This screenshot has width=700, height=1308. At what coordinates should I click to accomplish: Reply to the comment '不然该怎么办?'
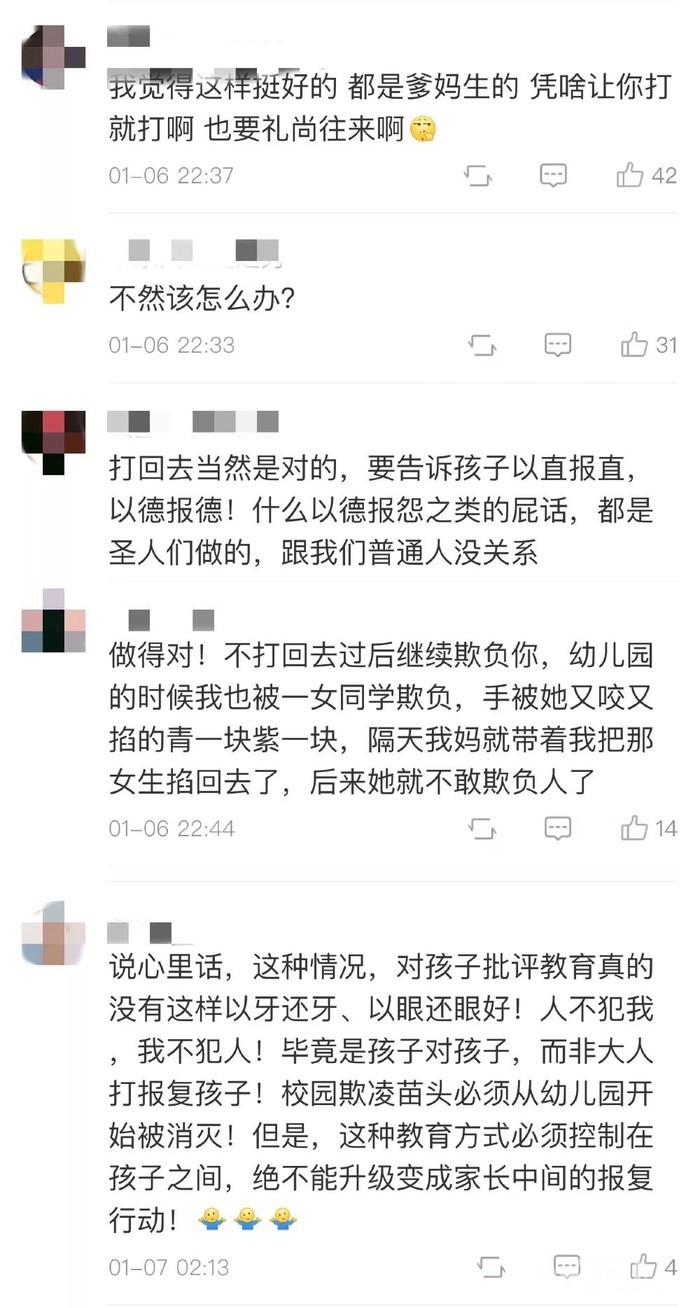tap(558, 346)
